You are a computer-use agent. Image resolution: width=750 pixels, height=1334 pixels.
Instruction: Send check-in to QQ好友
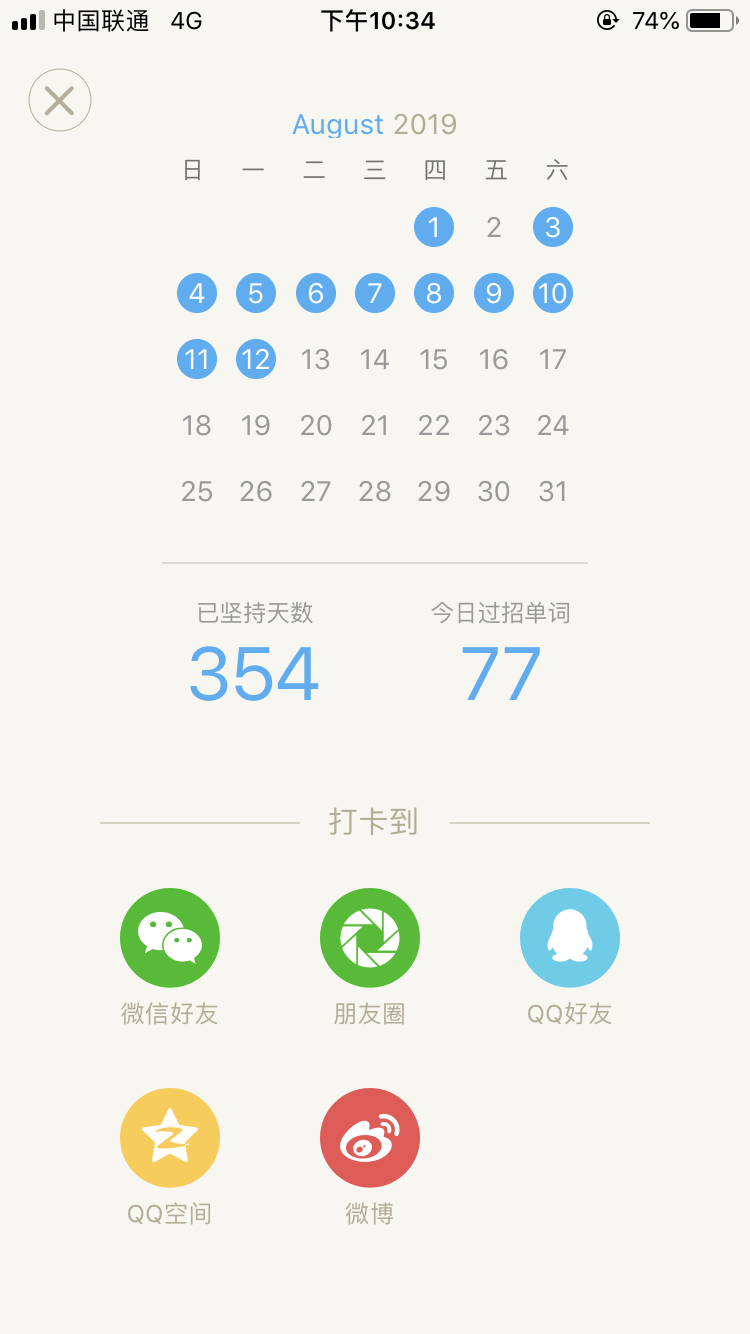570,938
